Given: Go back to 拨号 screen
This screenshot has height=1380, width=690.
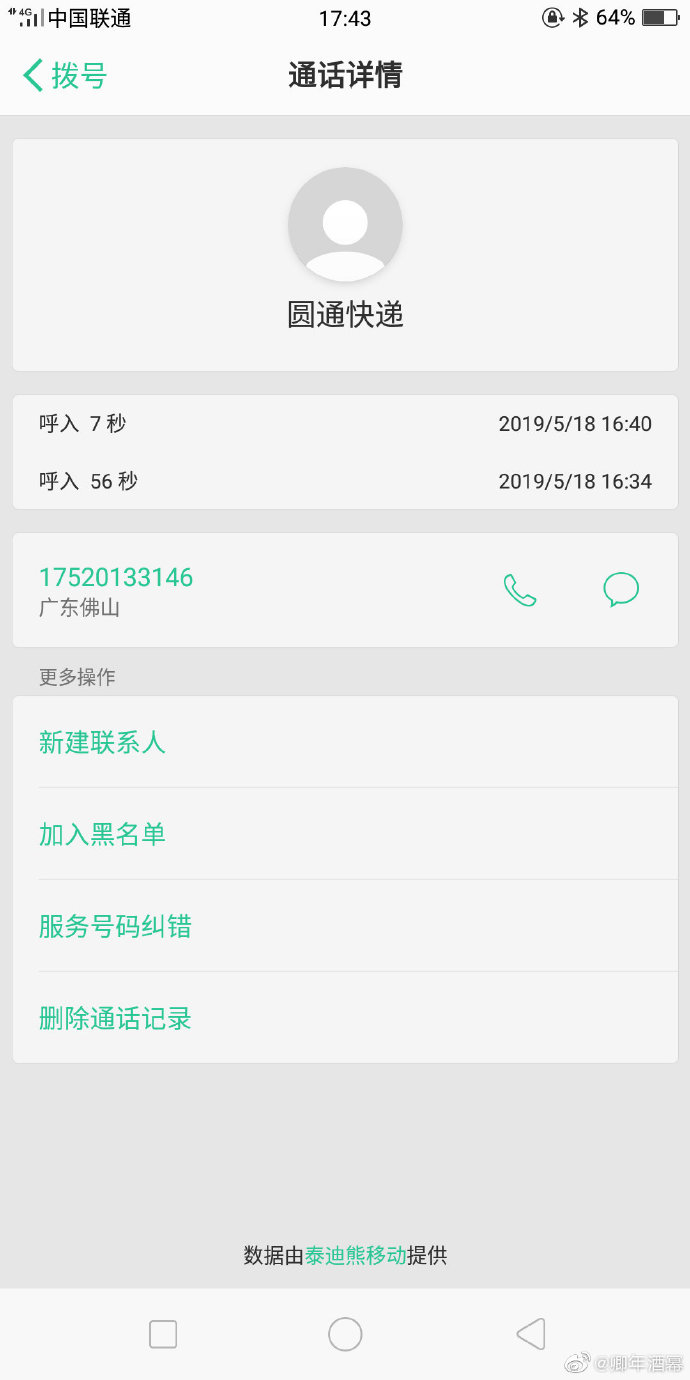Looking at the screenshot, I should pos(64,76).
